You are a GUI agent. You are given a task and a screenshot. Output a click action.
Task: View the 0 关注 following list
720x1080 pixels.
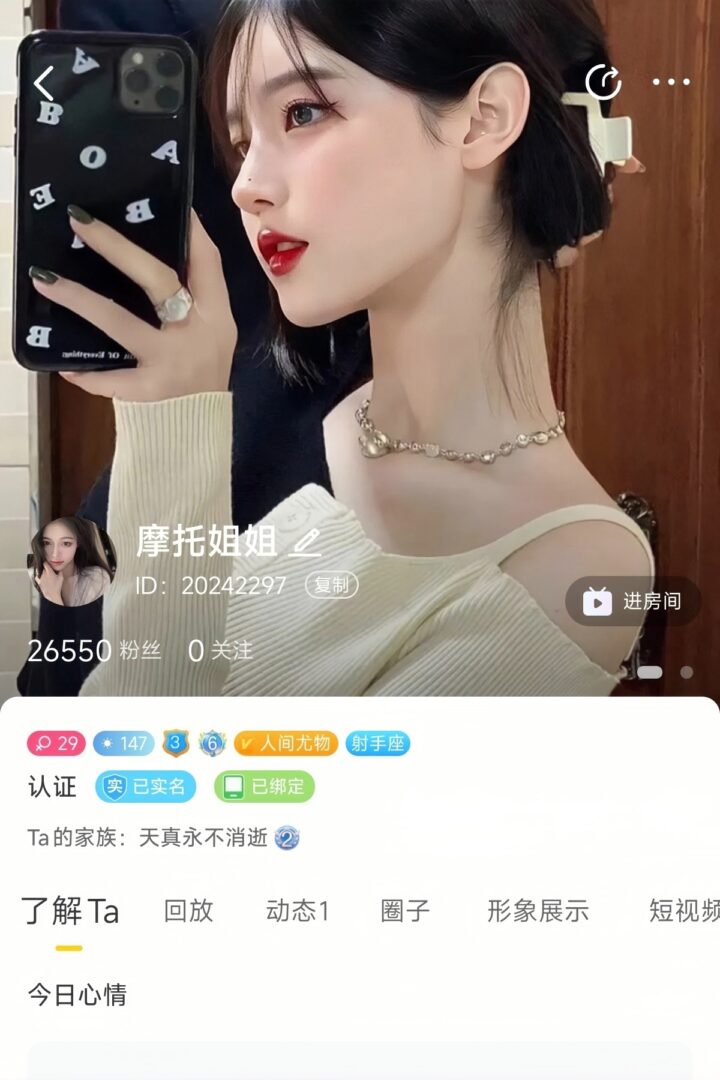[220, 651]
